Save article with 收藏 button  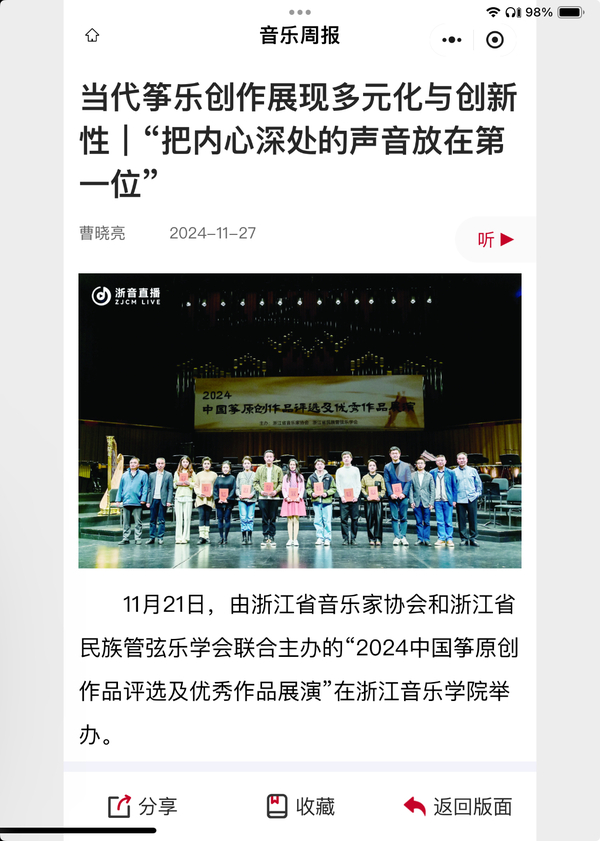click(x=300, y=806)
